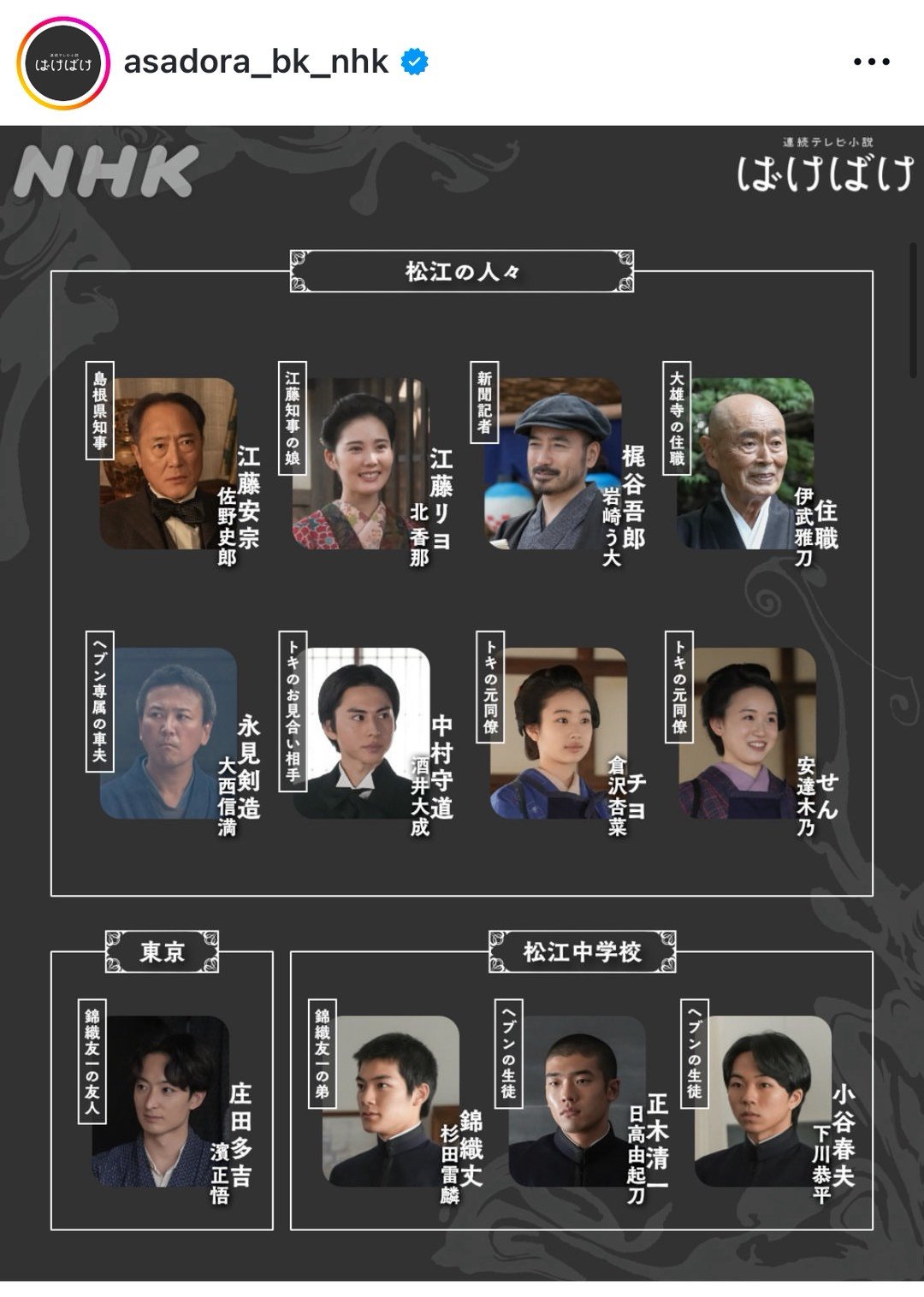The image size is (924, 1297).
Task: Open the post's three-dot overflow menu
Action: pyautogui.click(x=871, y=62)
